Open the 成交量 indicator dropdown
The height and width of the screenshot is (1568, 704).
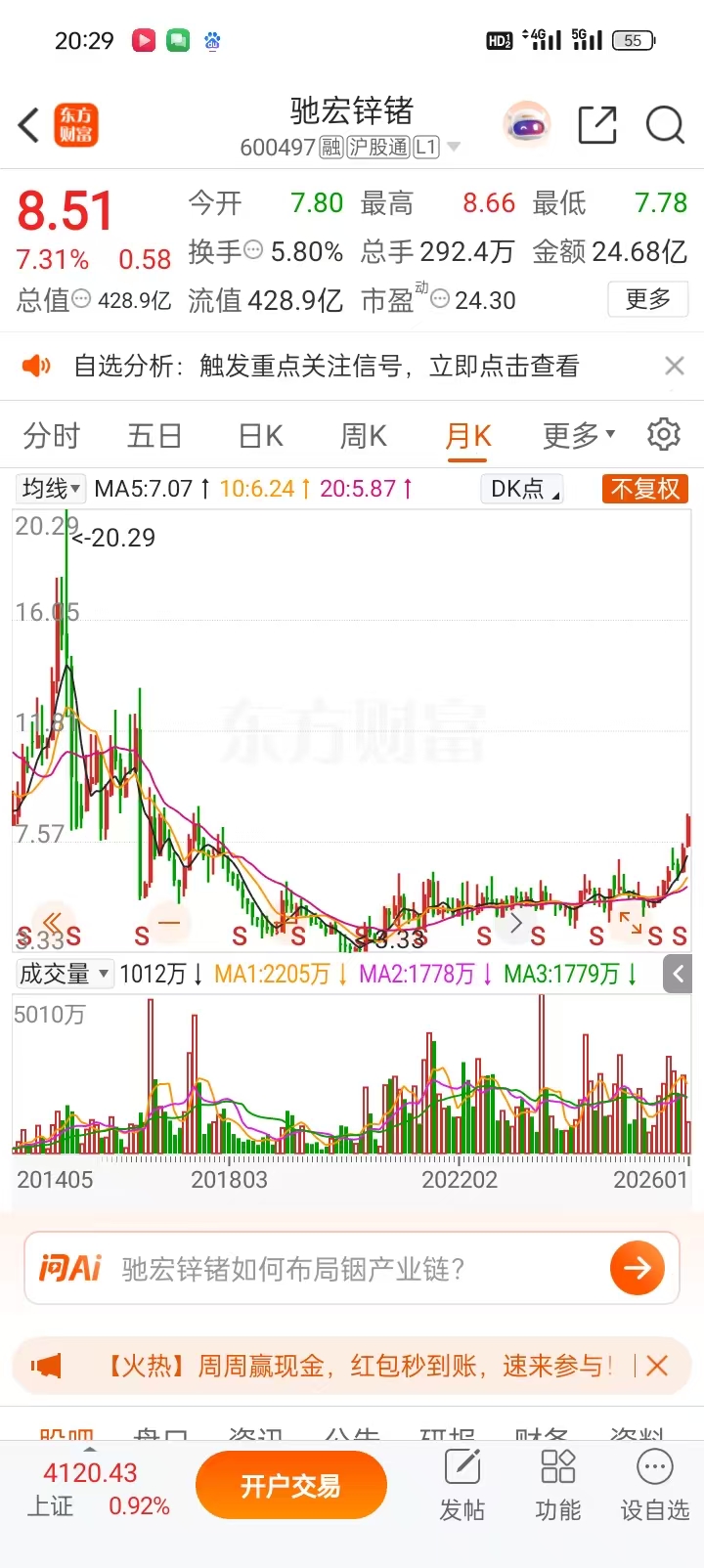pos(65,974)
